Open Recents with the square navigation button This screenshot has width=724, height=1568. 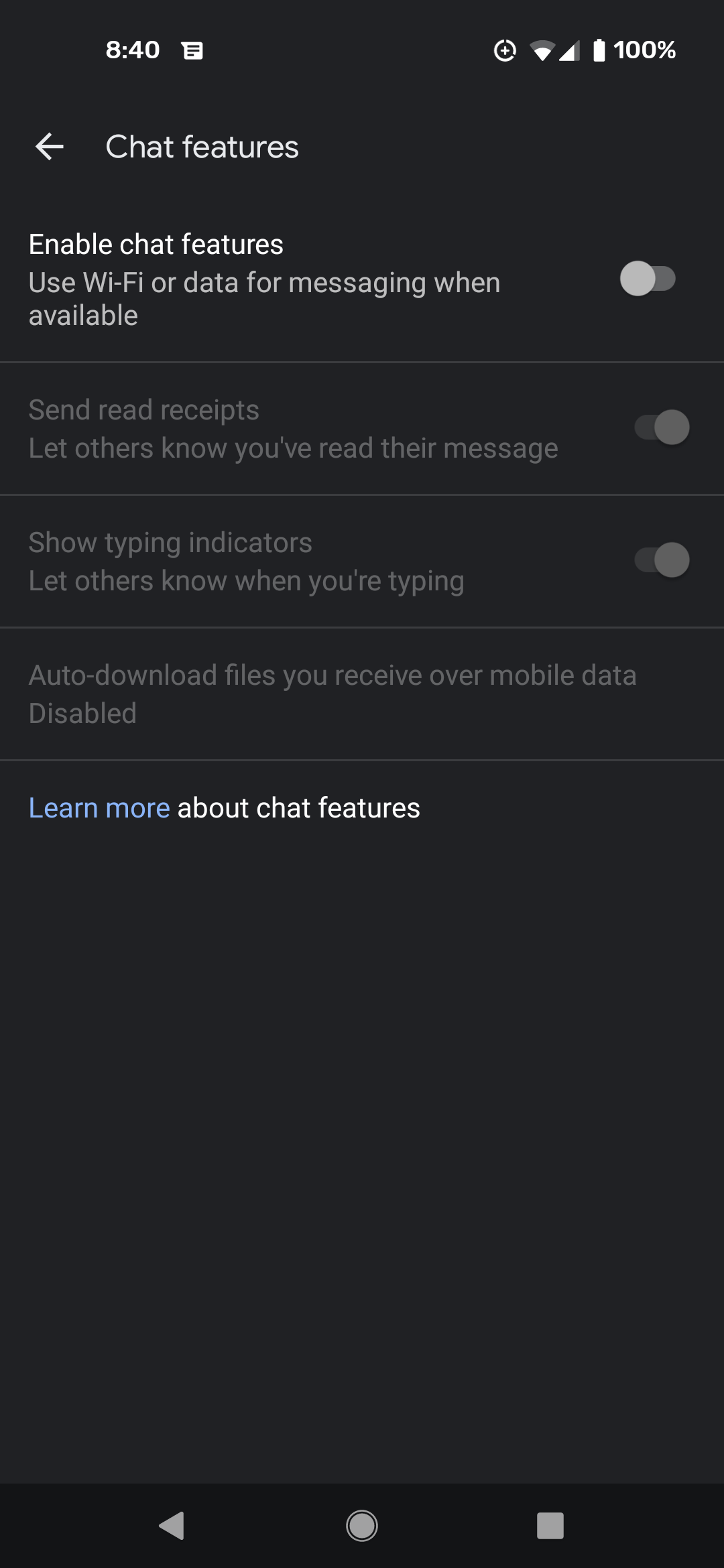click(x=550, y=1525)
